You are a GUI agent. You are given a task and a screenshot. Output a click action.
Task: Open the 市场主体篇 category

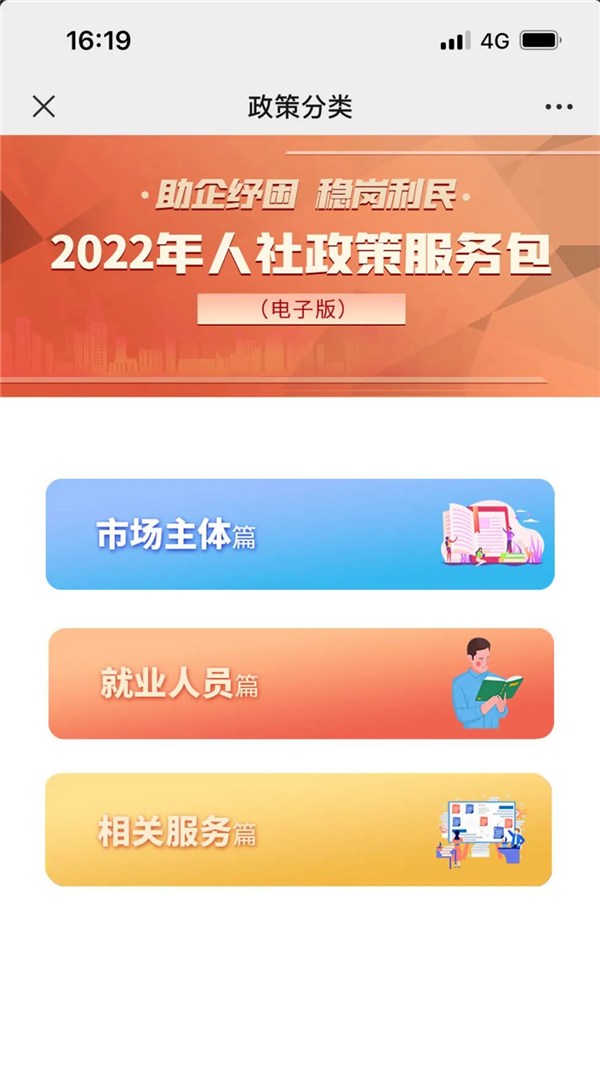tap(300, 534)
